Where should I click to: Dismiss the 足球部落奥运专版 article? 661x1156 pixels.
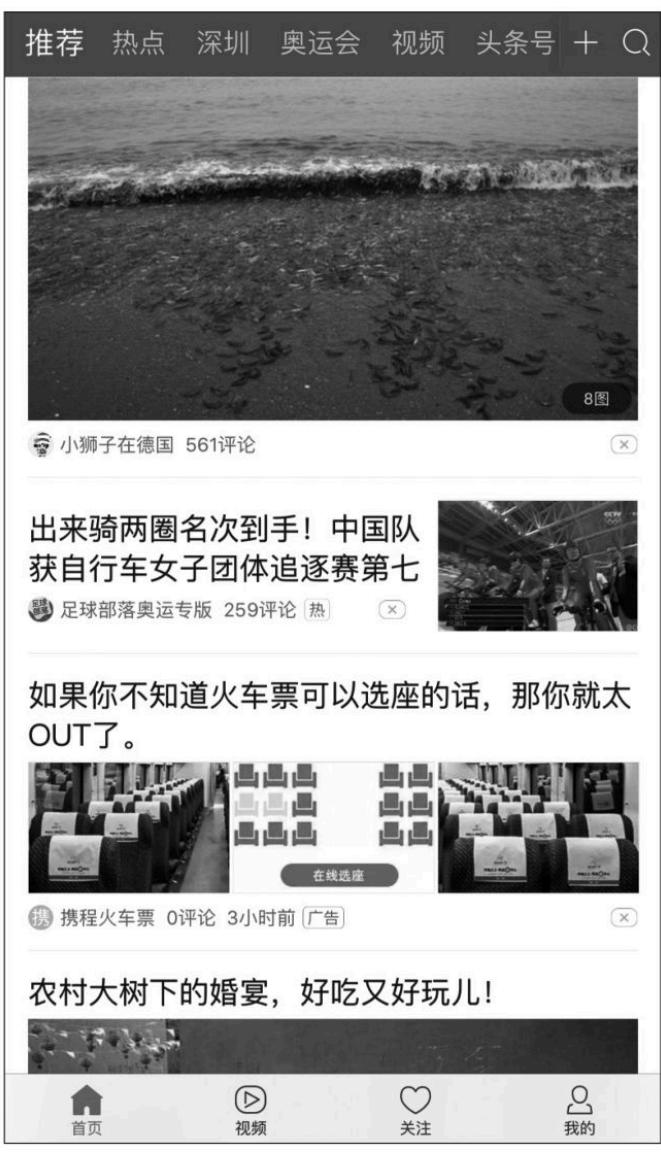[x=392, y=609]
